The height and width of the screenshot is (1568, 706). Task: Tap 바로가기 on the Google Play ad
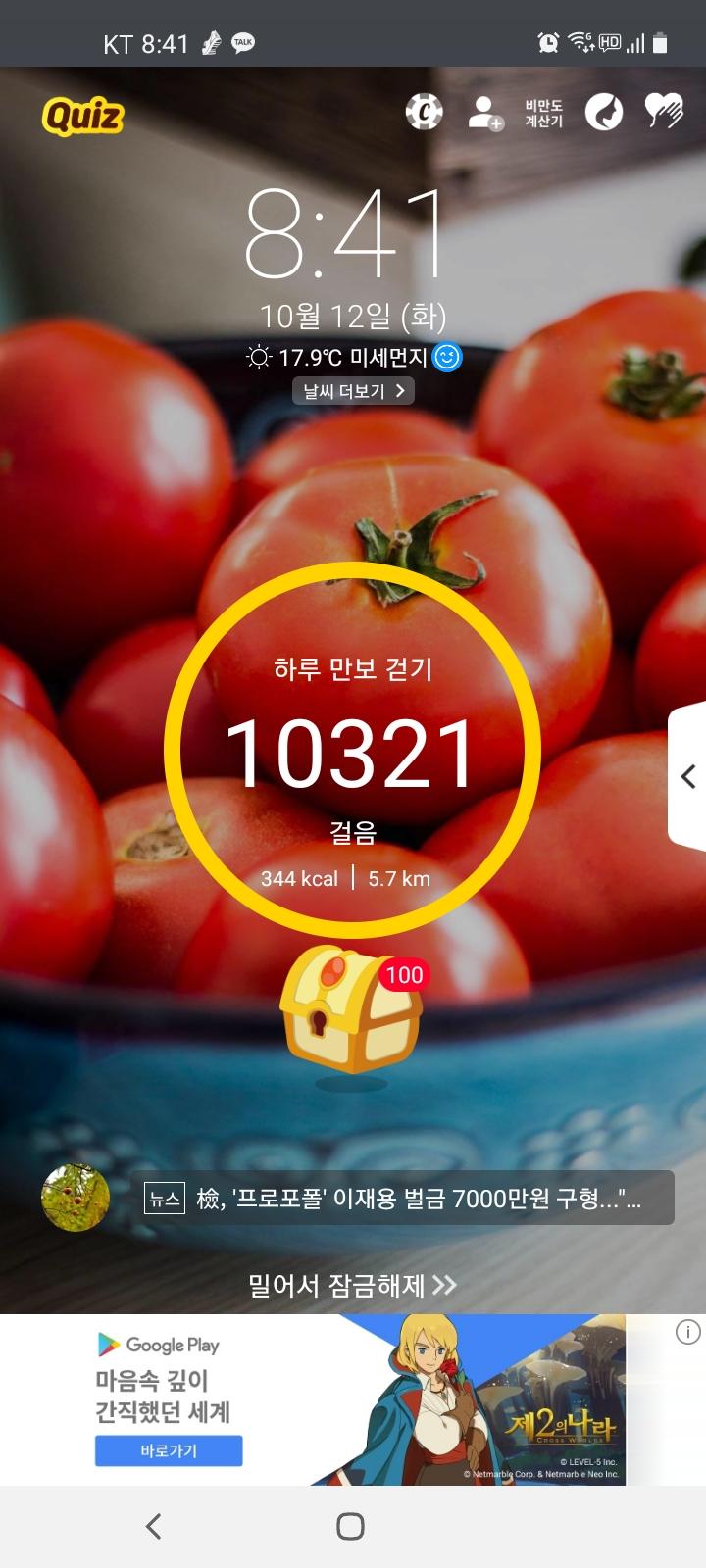pyautogui.click(x=169, y=1450)
